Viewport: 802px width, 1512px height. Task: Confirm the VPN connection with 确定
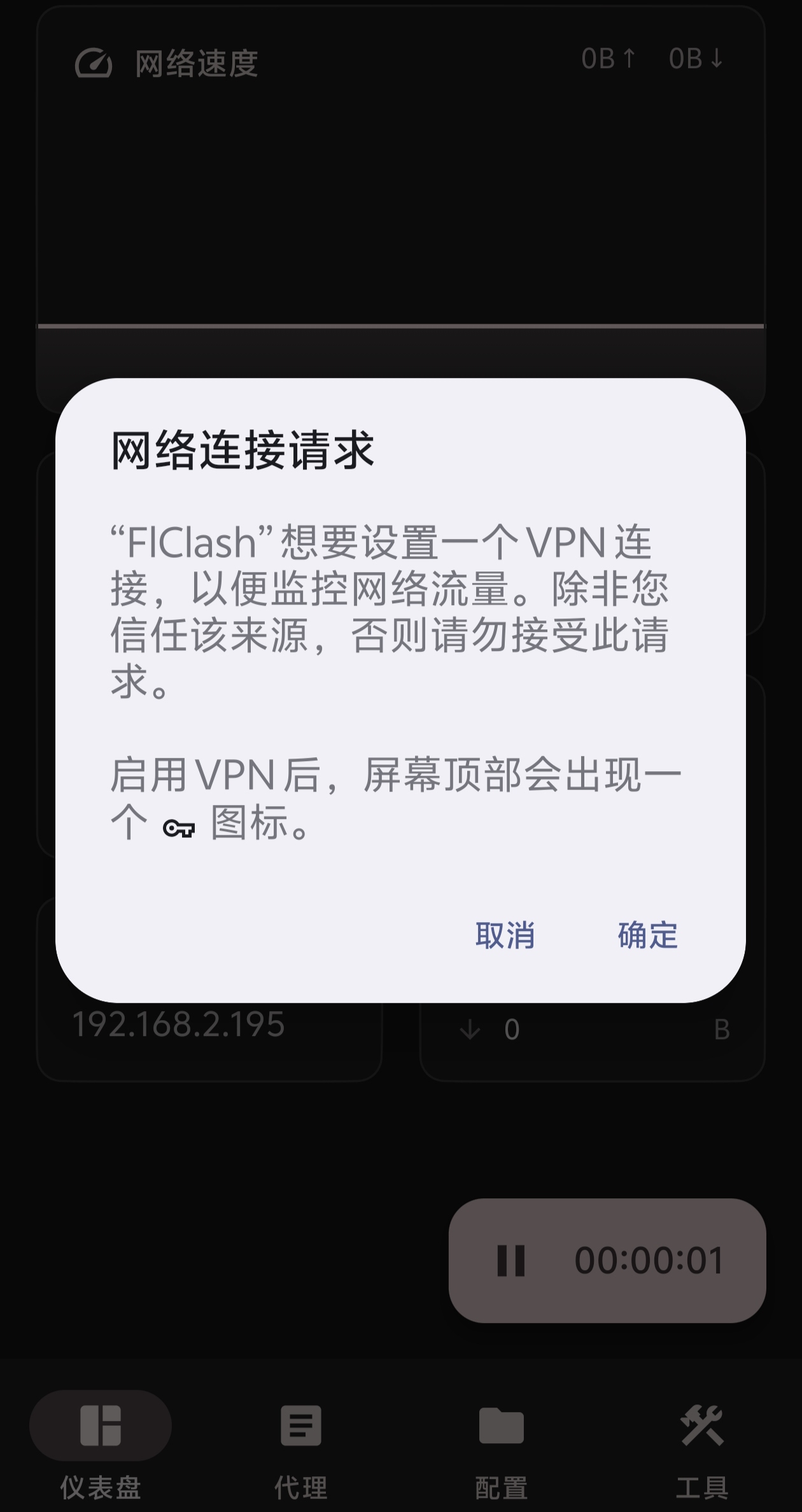point(648,935)
